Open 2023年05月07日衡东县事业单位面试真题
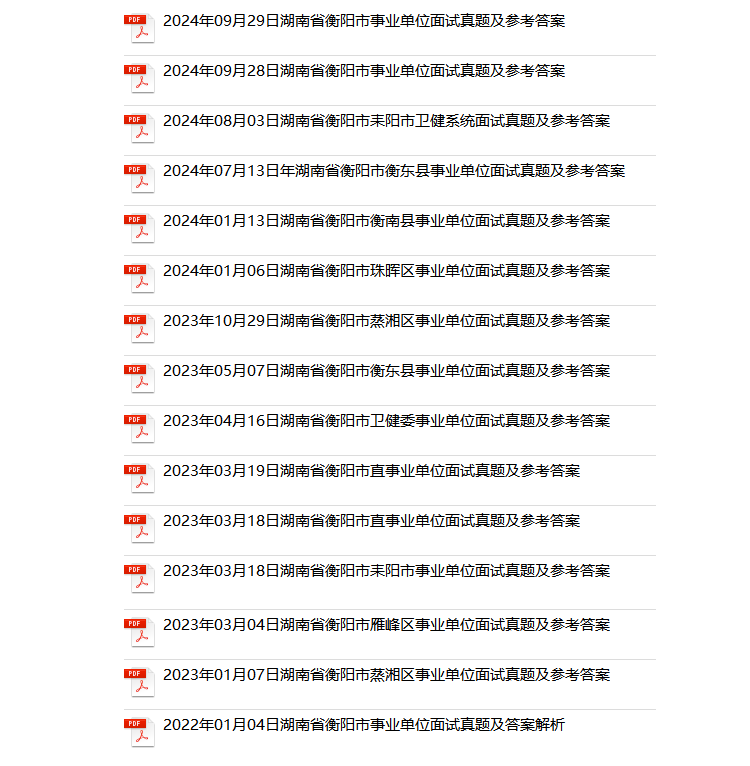Image resolution: width=750 pixels, height=766 pixels. tap(386, 371)
